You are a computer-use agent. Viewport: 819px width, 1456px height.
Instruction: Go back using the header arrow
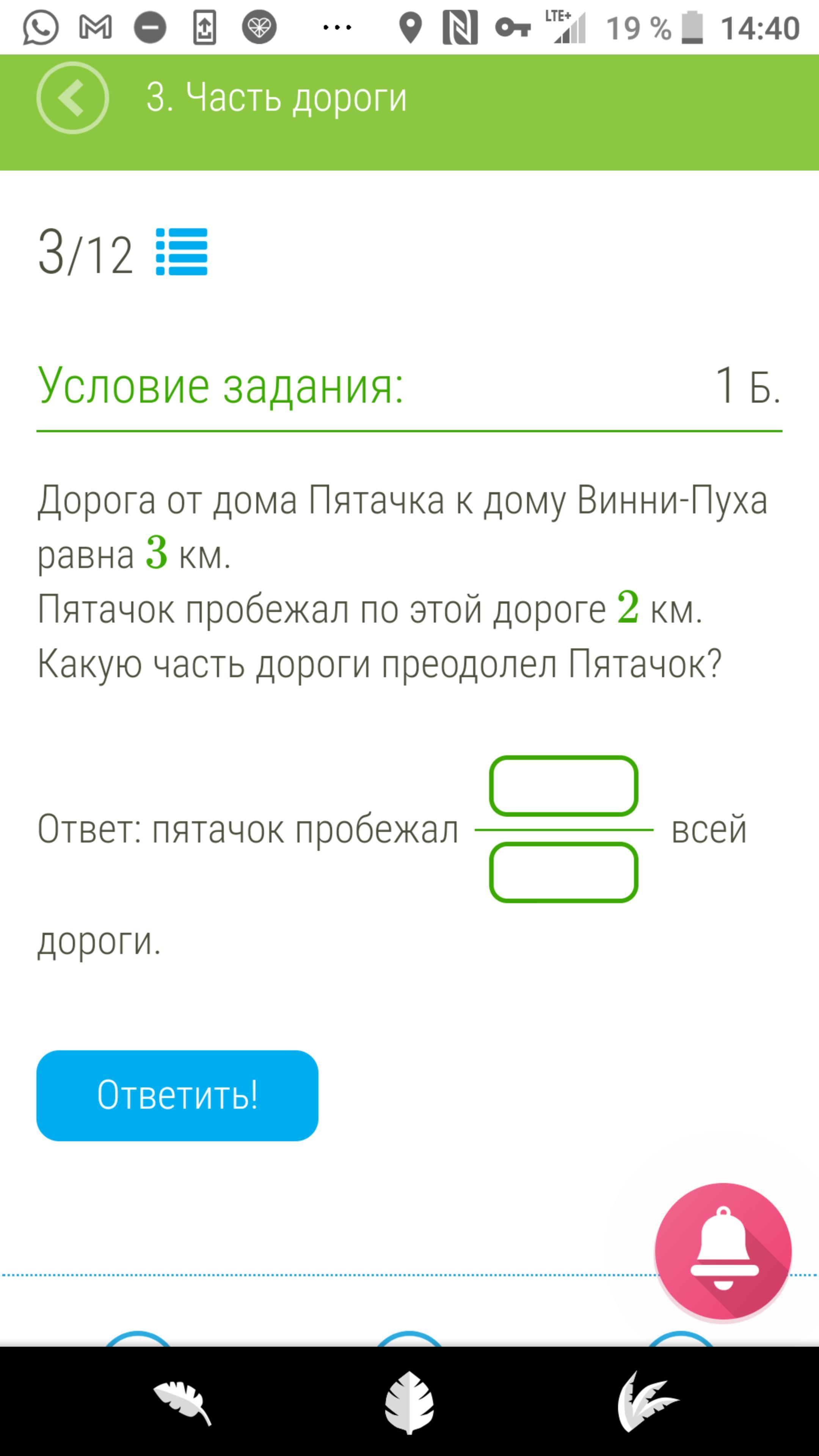[x=72, y=98]
